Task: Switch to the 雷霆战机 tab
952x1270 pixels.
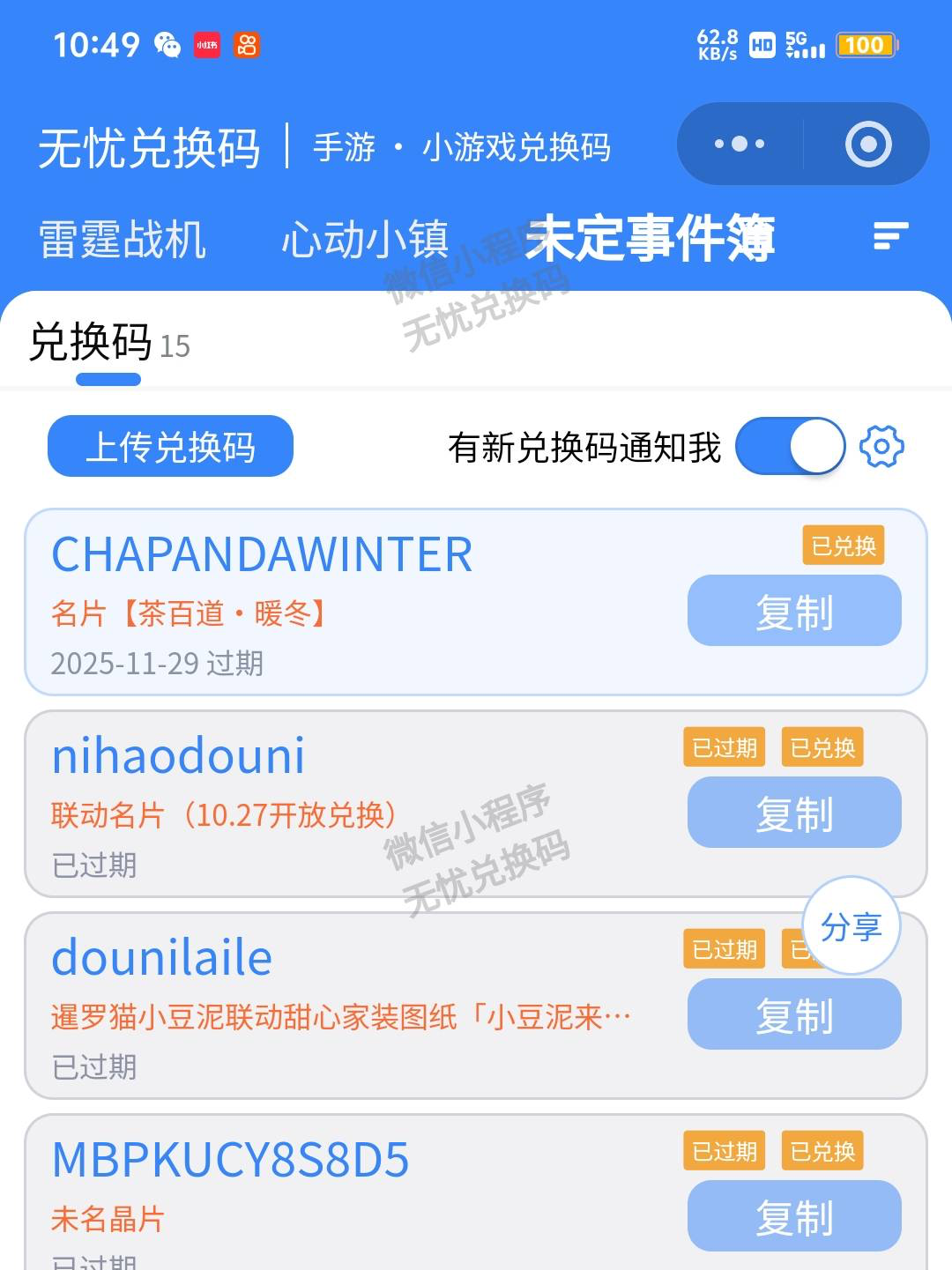Action: coord(122,240)
